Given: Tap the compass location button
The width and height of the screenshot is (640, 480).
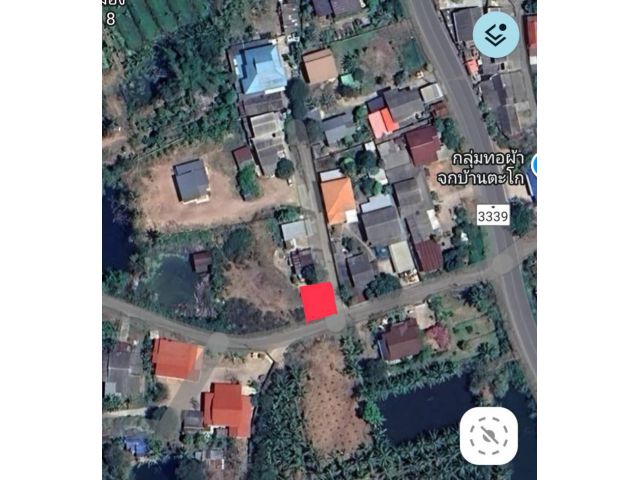Looking at the screenshot, I should coord(489,436).
